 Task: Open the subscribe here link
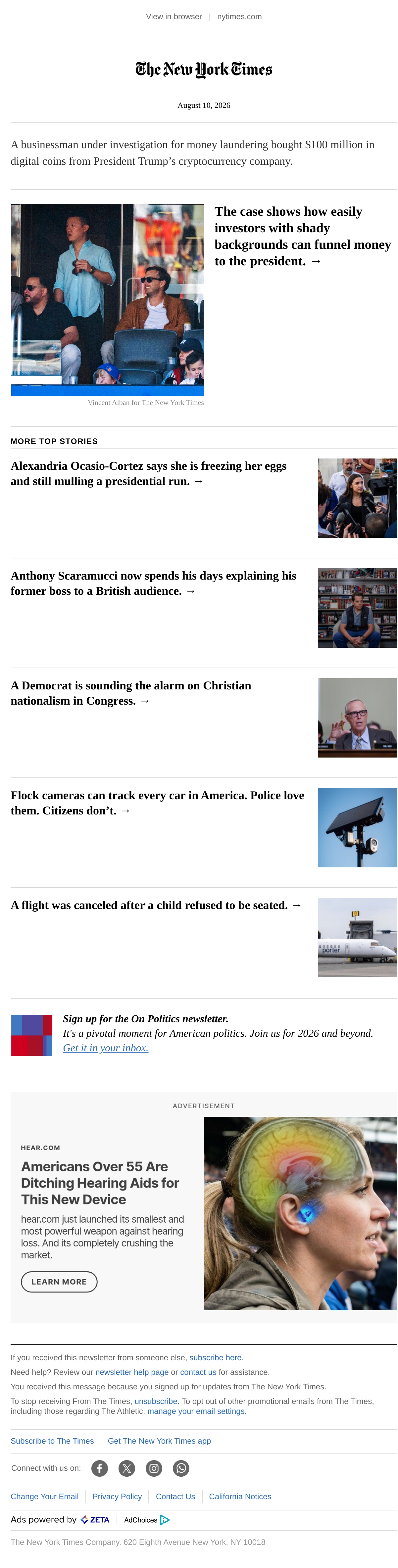tap(215, 1357)
